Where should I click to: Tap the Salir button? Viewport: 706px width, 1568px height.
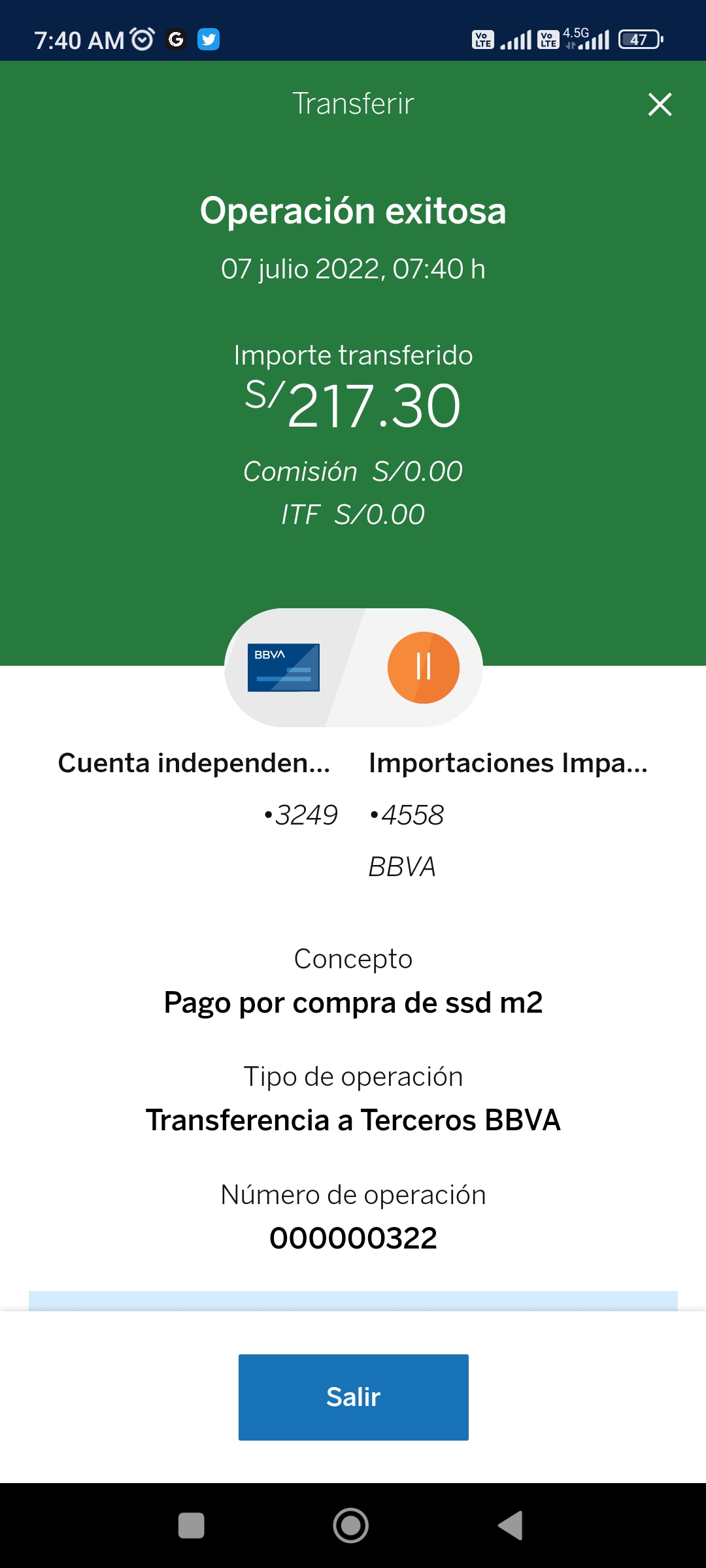pyautogui.click(x=353, y=1397)
